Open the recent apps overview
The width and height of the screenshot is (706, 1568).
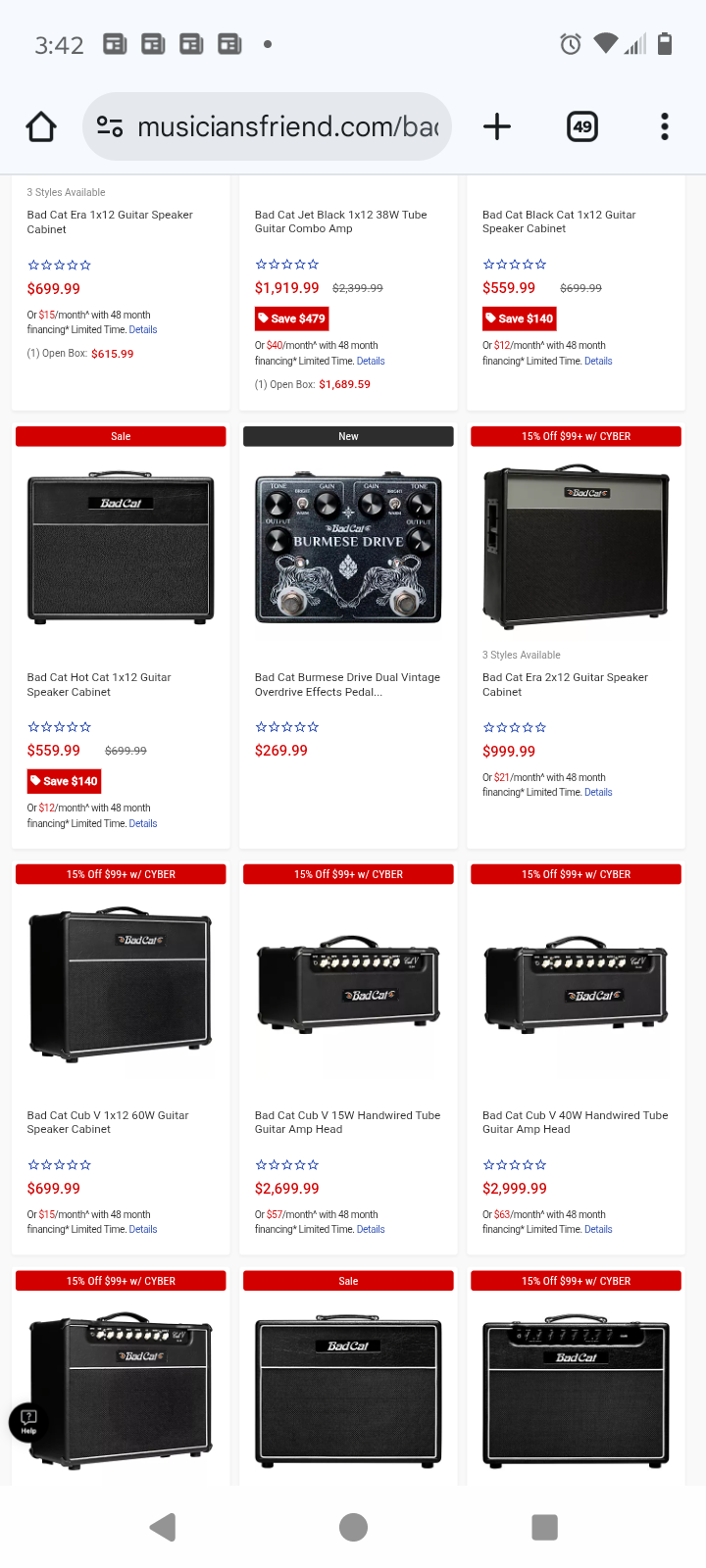pos(544,1527)
